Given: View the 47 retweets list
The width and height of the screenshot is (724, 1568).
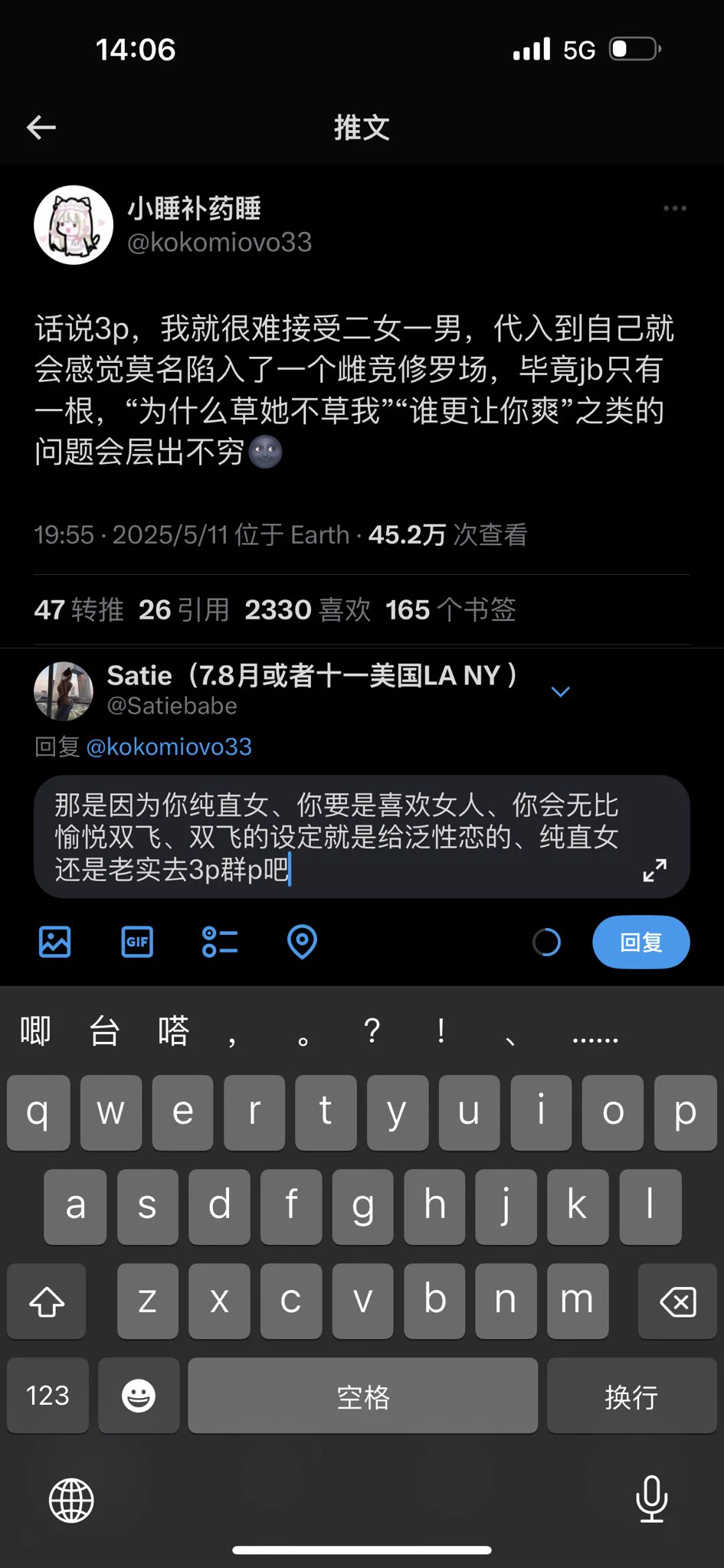Looking at the screenshot, I should [x=79, y=610].
